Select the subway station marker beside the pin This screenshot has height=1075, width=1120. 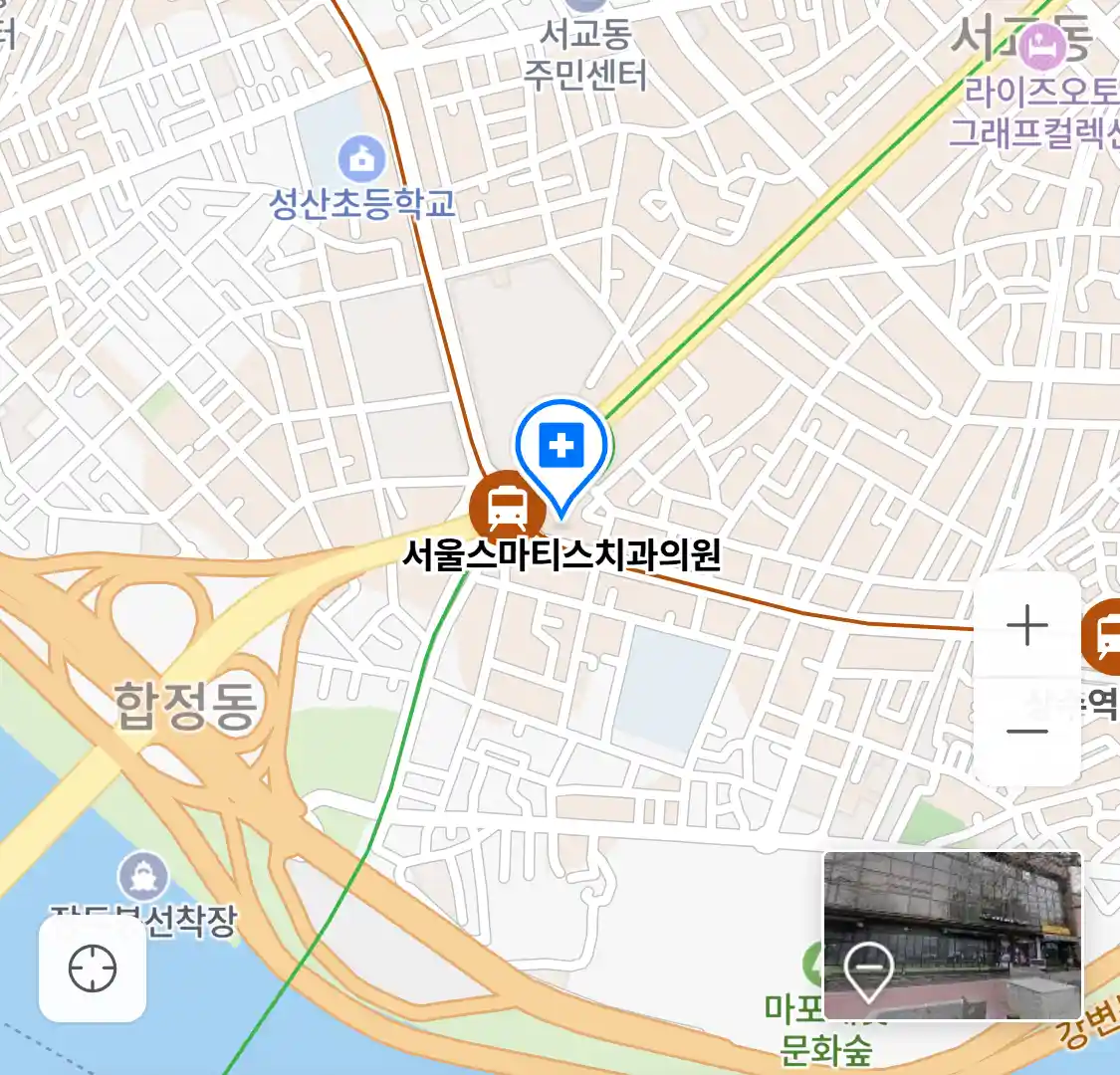(508, 507)
